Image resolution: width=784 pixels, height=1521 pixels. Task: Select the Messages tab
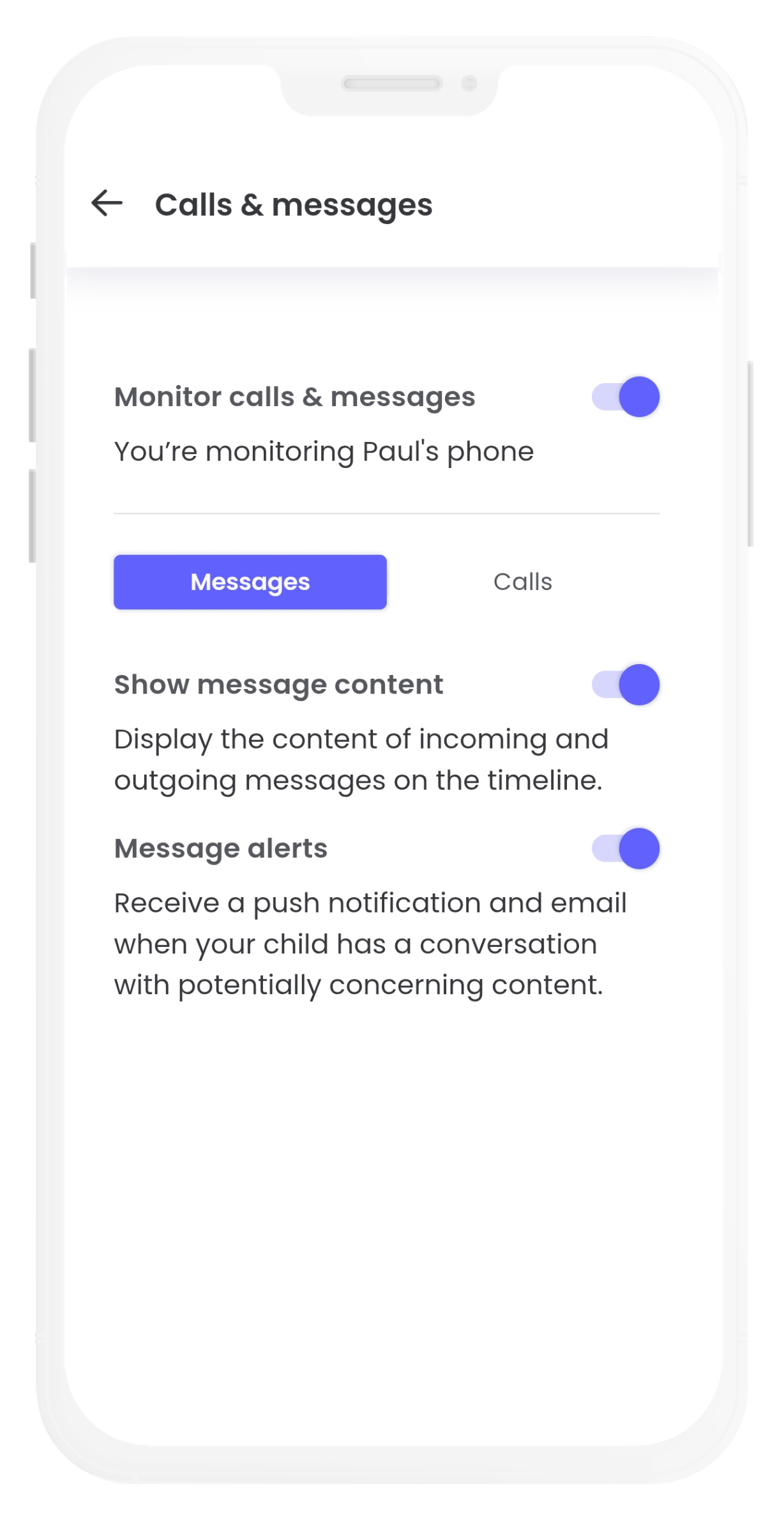point(250,582)
